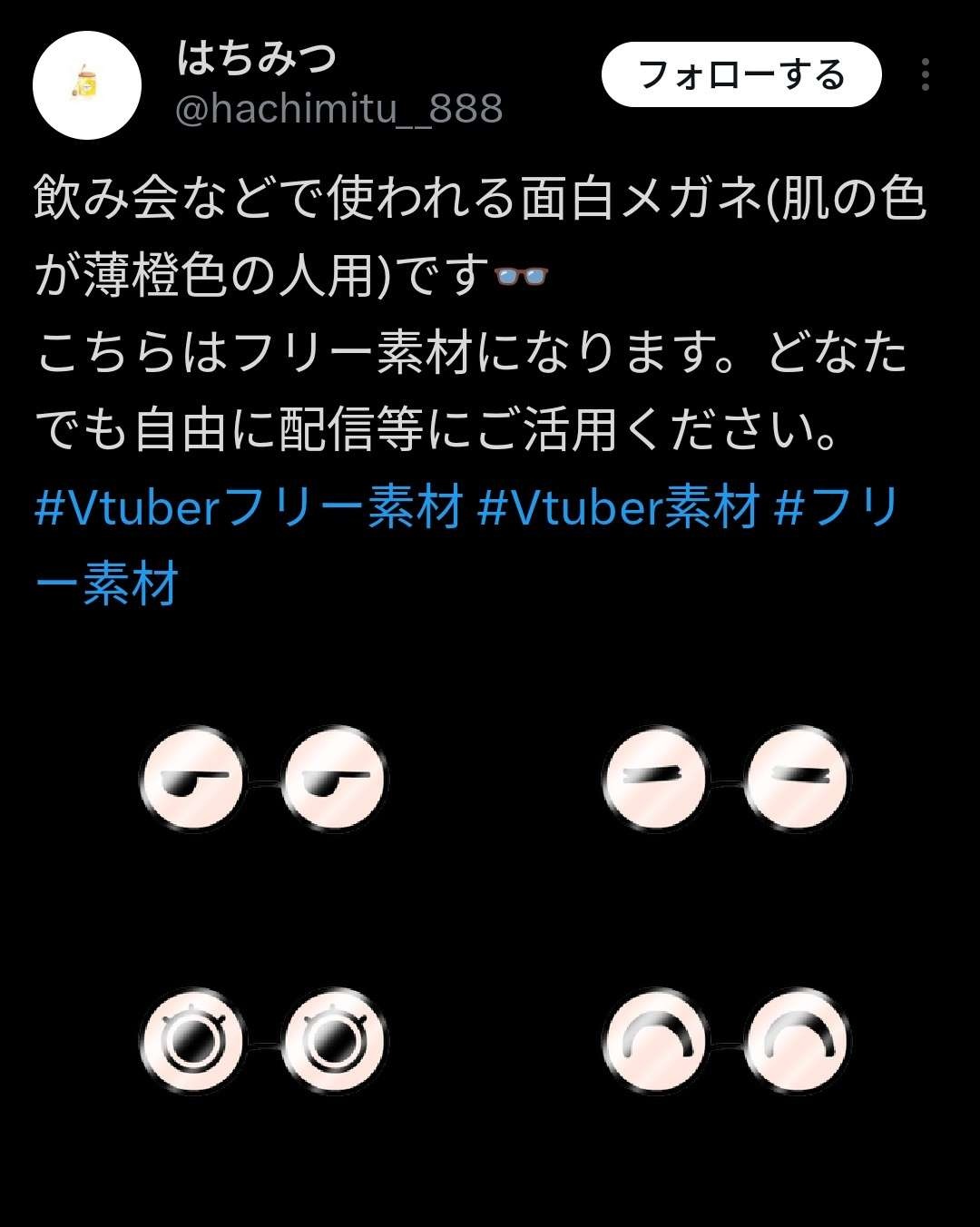This screenshot has width=980, height=1227.
Task: Open the @hachimitu__888 handle
Action: [x=338, y=110]
